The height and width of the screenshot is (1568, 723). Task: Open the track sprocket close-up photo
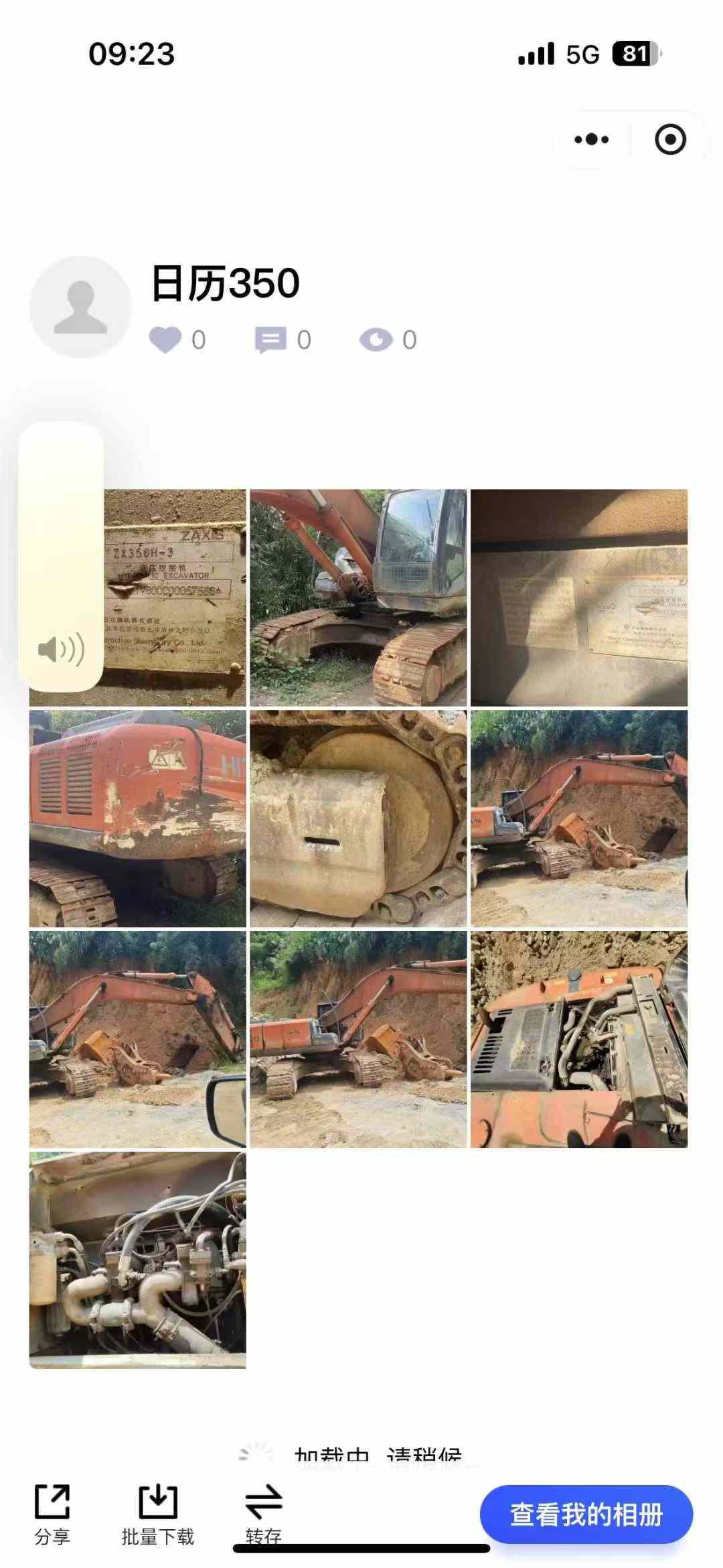(x=358, y=818)
